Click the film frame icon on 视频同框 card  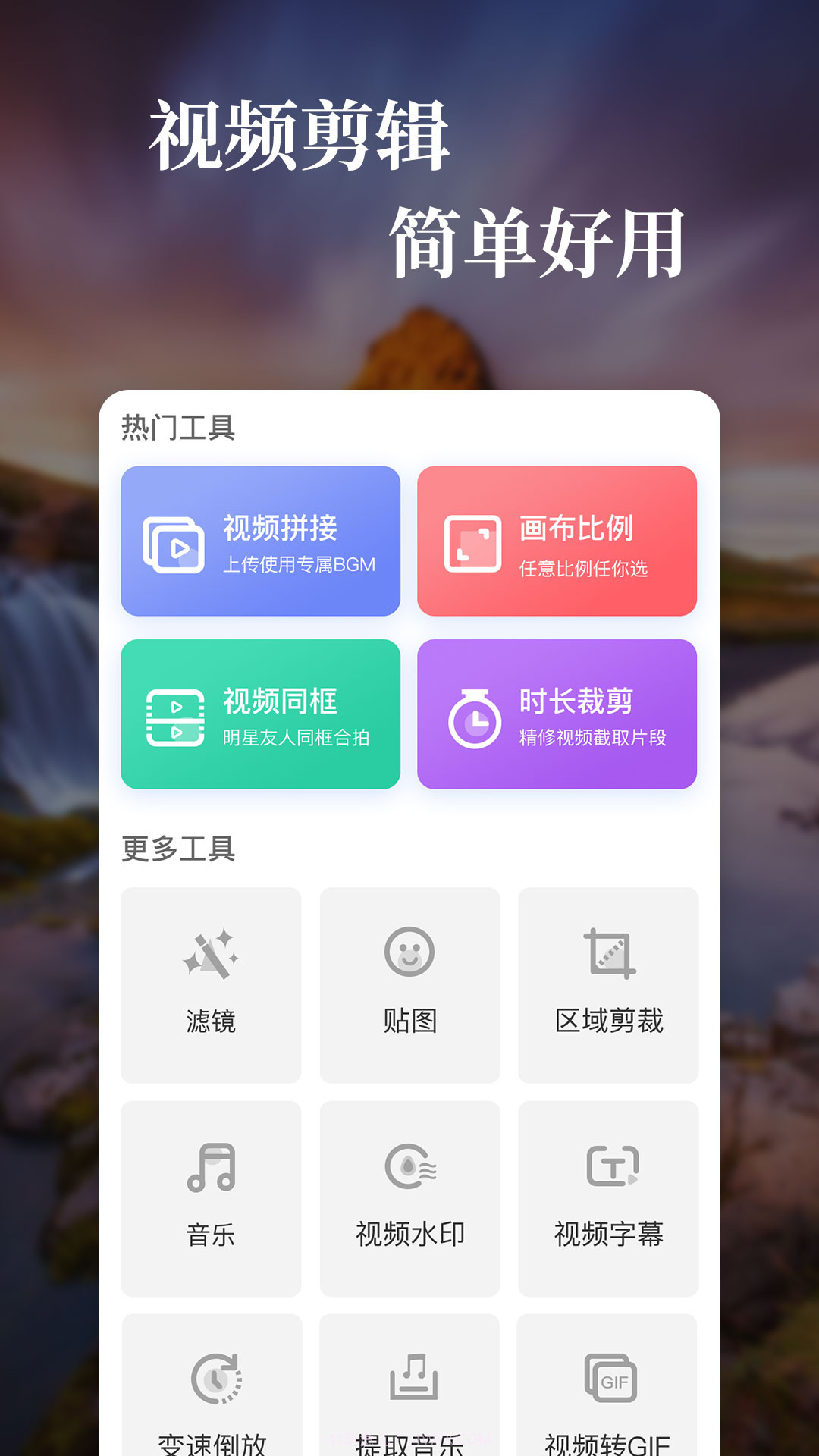click(x=171, y=715)
